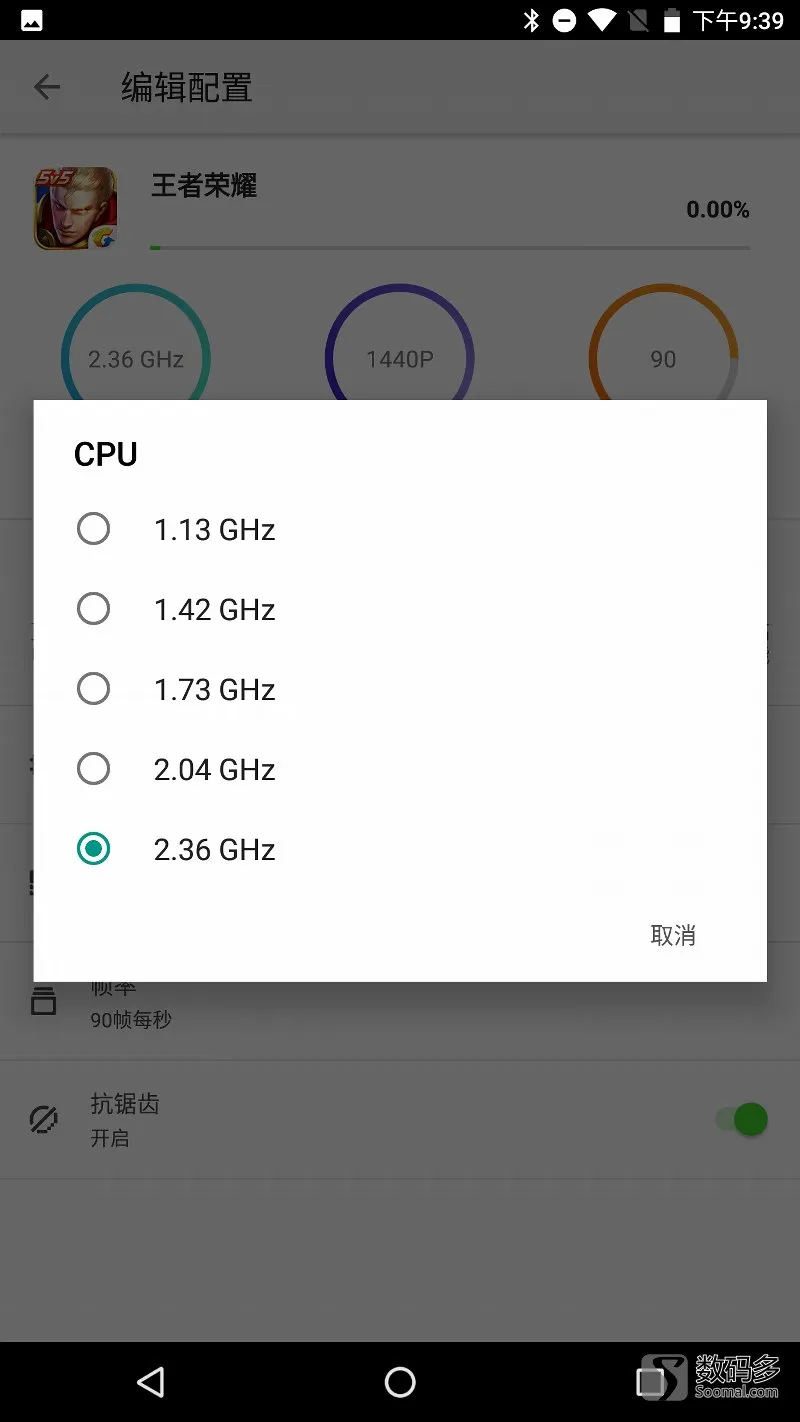Select the 2.36 GHz radio button
800x1422 pixels.
(93, 849)
